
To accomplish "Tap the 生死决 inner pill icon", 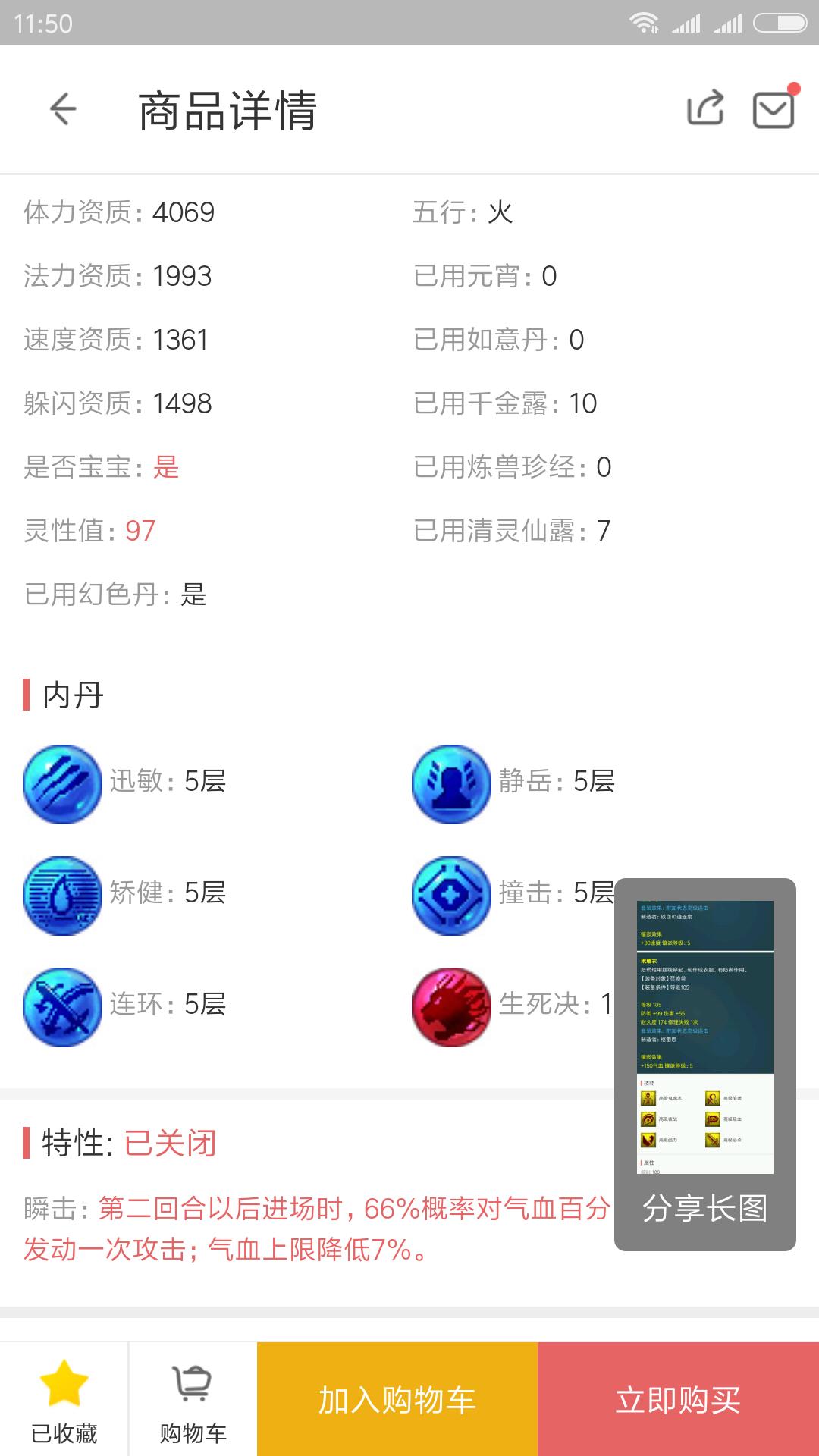I will click(451, 1007).
